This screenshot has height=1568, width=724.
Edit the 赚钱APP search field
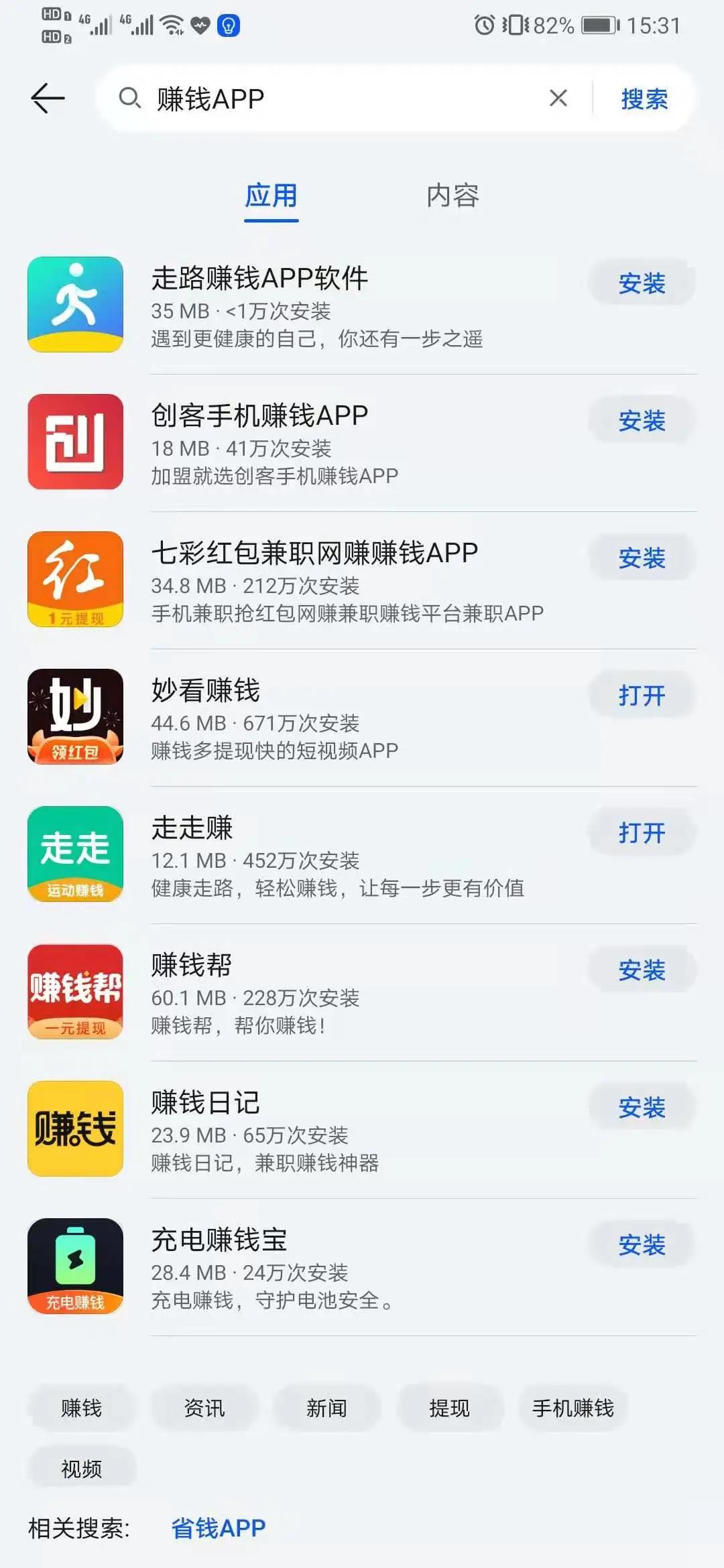click(x=335, y=99)
